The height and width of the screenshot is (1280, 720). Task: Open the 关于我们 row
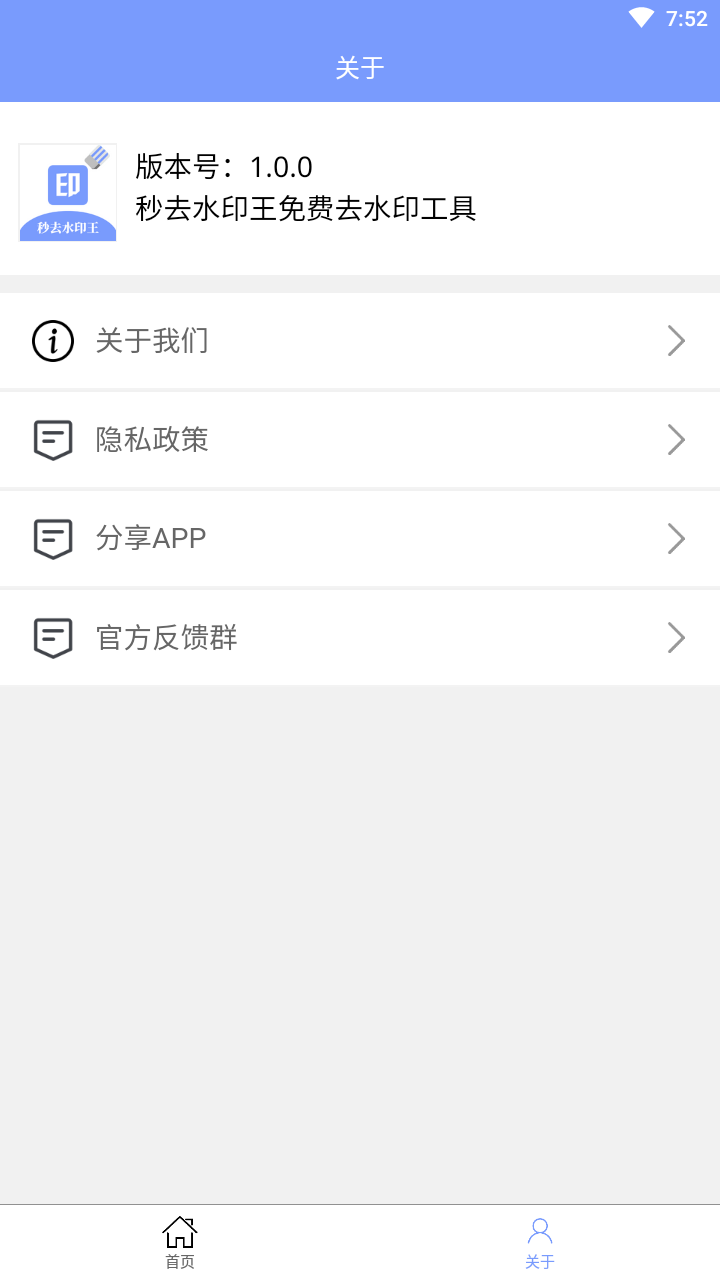pos(360,341)
